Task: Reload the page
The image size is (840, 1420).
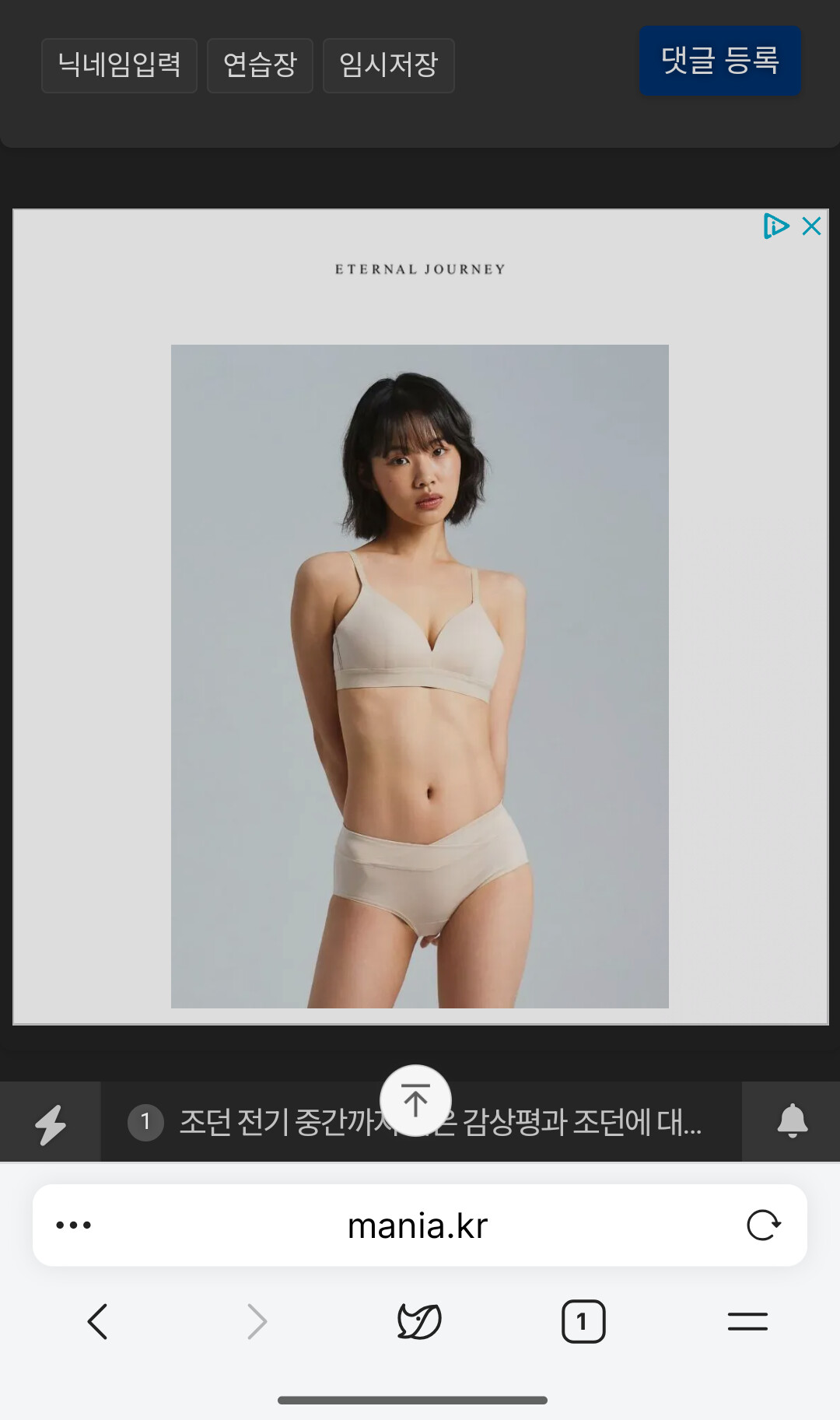Action: click(764, 1225)
